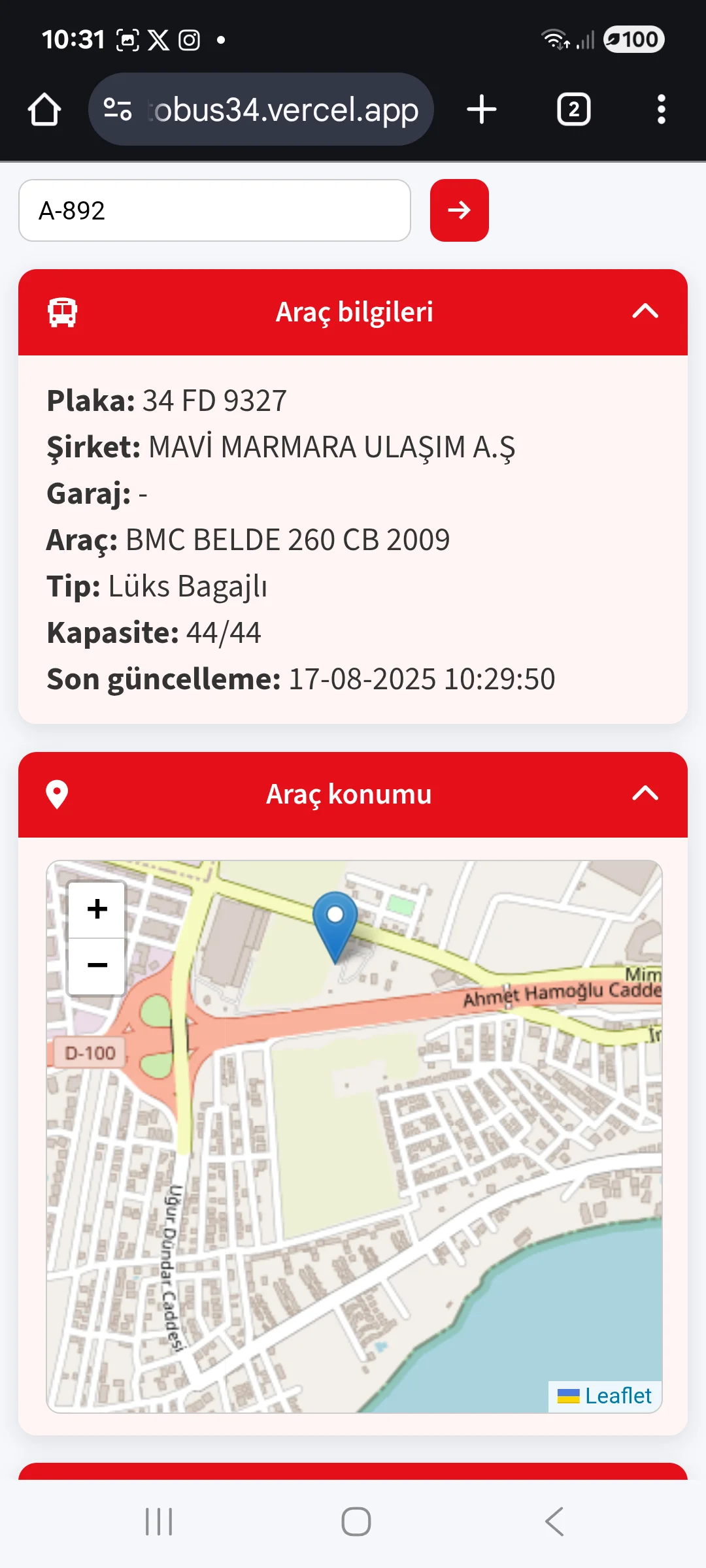Go back with system back button
The image size is (706, 1568).
point(554,1522)
